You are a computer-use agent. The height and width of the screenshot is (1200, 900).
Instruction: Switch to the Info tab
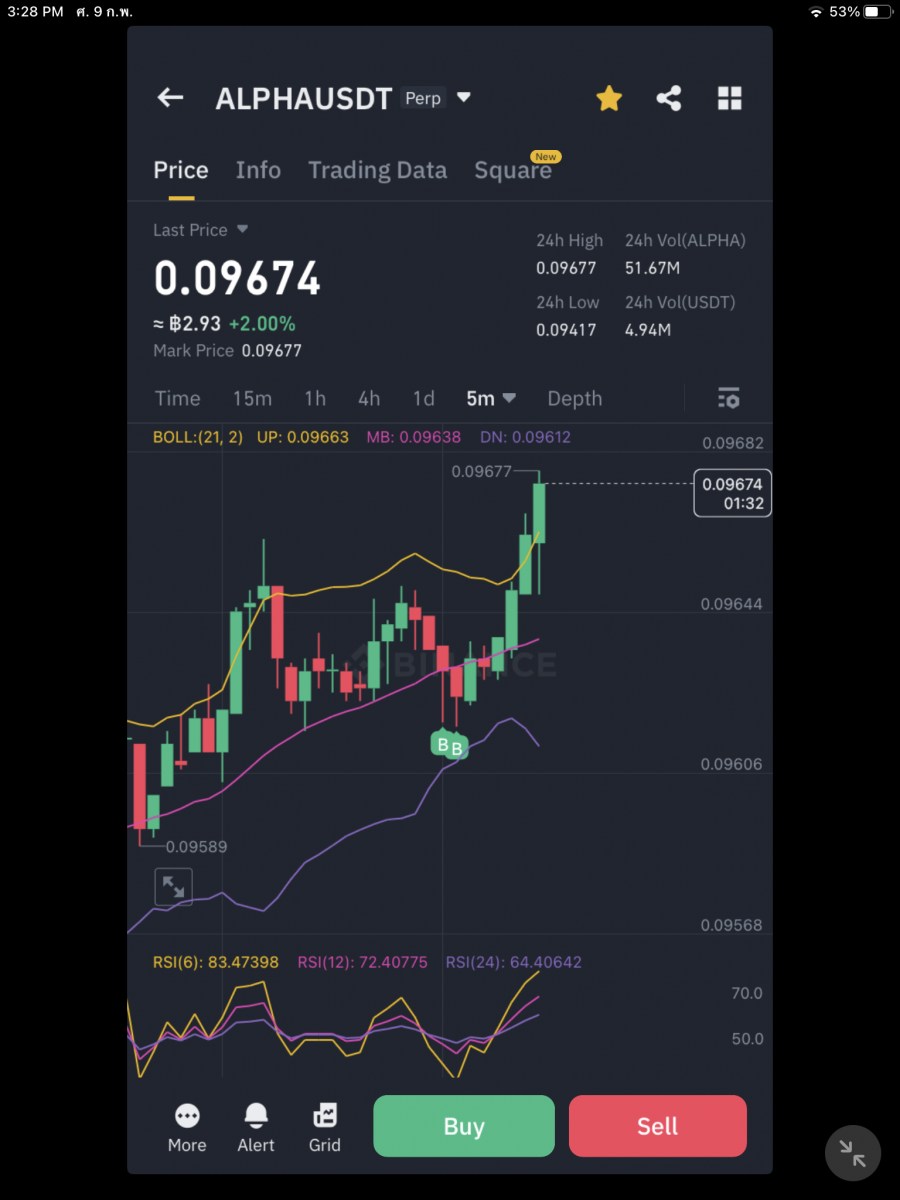[x=258, y=170]
